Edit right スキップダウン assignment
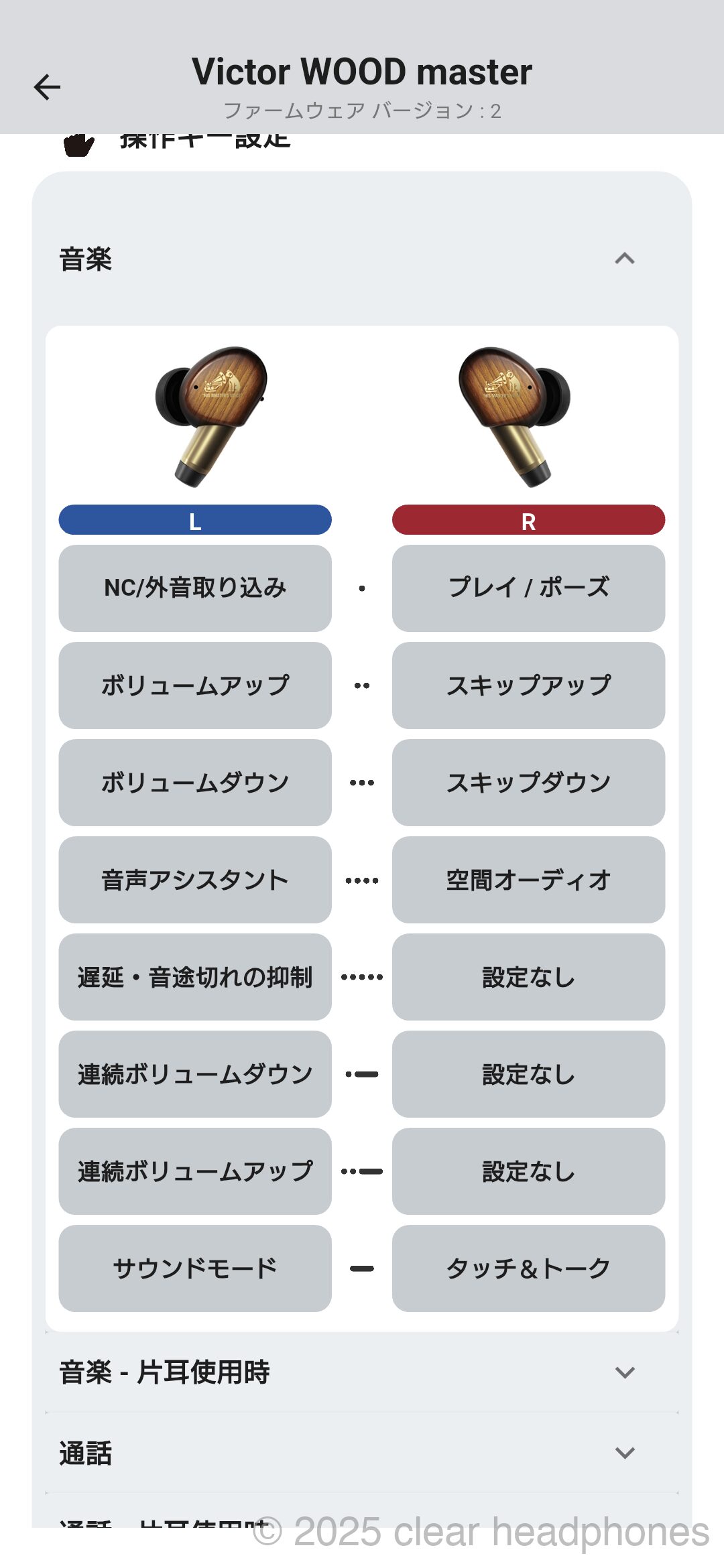 (x=528, y=782)
